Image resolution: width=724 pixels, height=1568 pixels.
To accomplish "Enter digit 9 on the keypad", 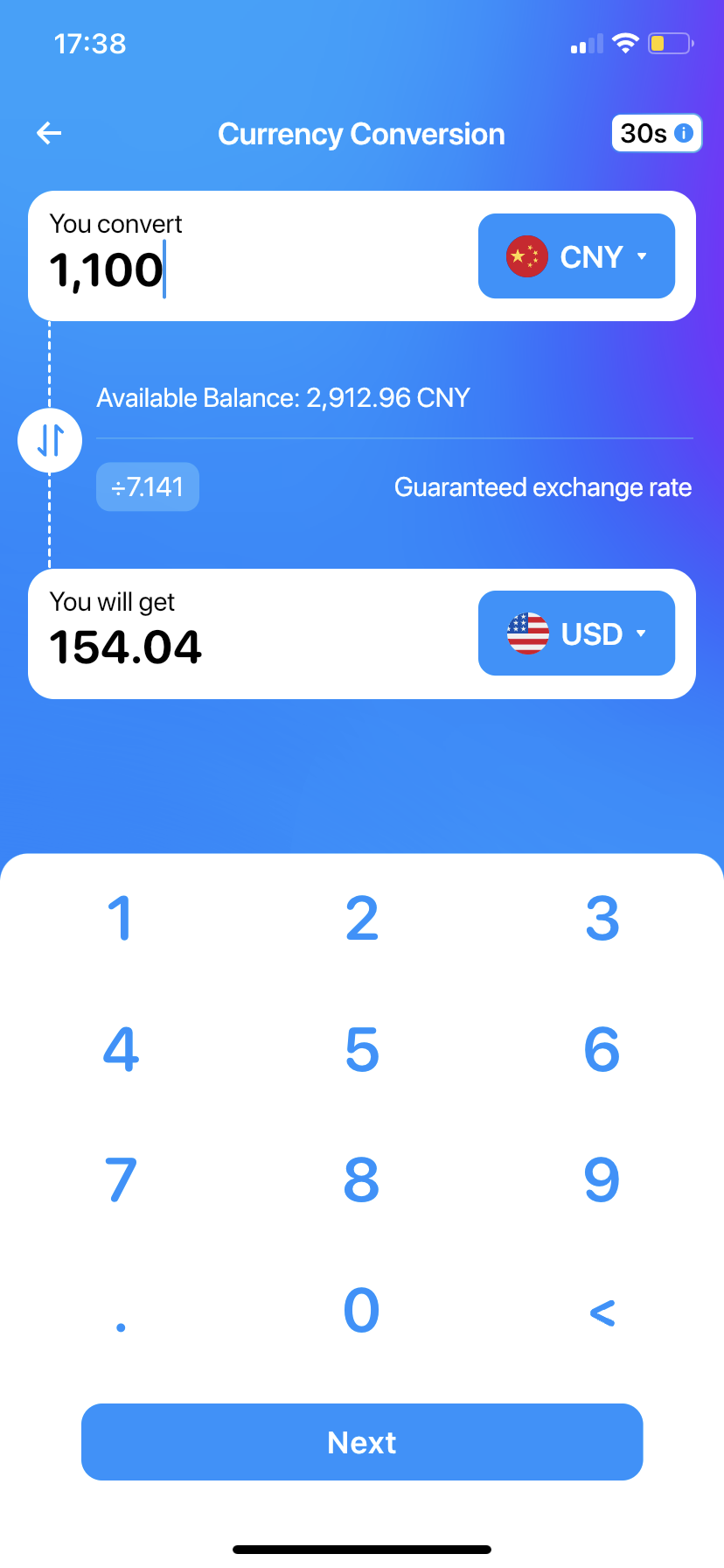I will 602,1179.
